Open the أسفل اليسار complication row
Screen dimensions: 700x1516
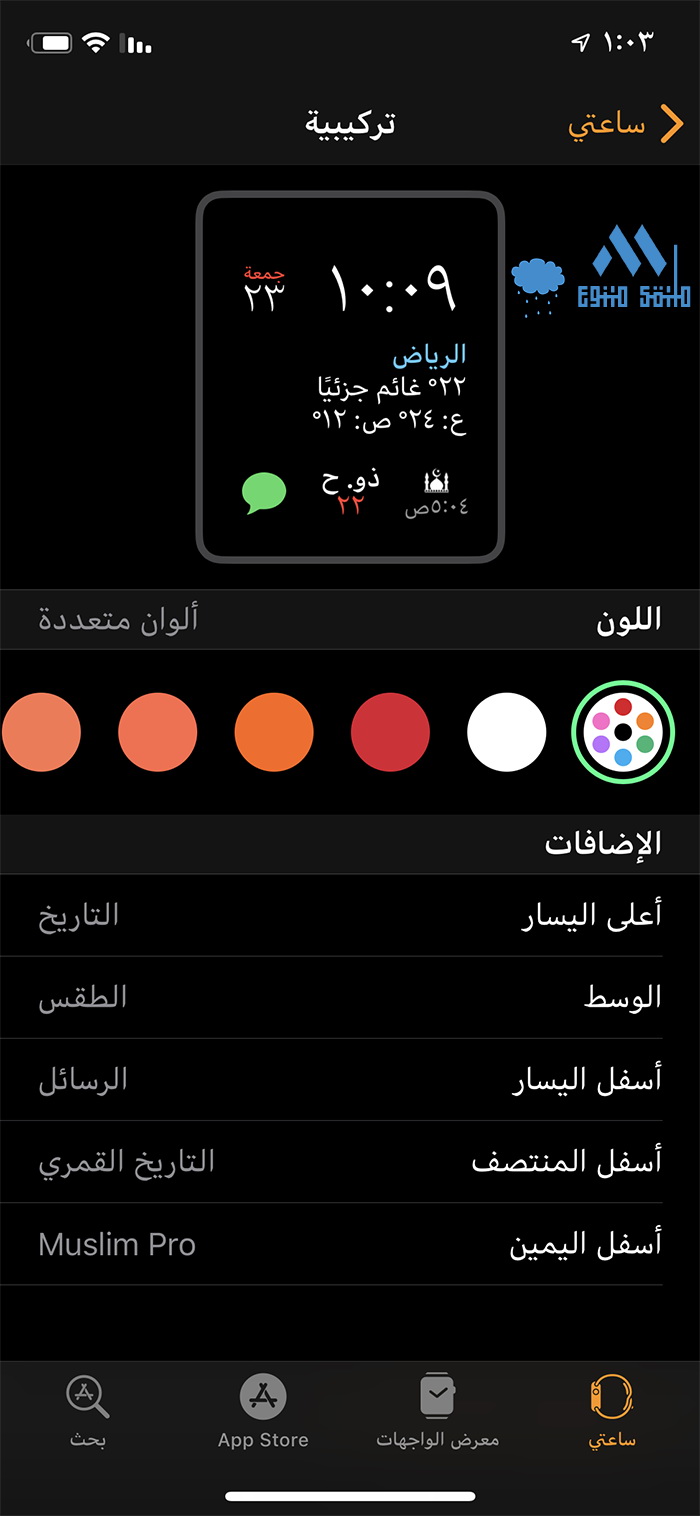click(x=350, y=1080)
